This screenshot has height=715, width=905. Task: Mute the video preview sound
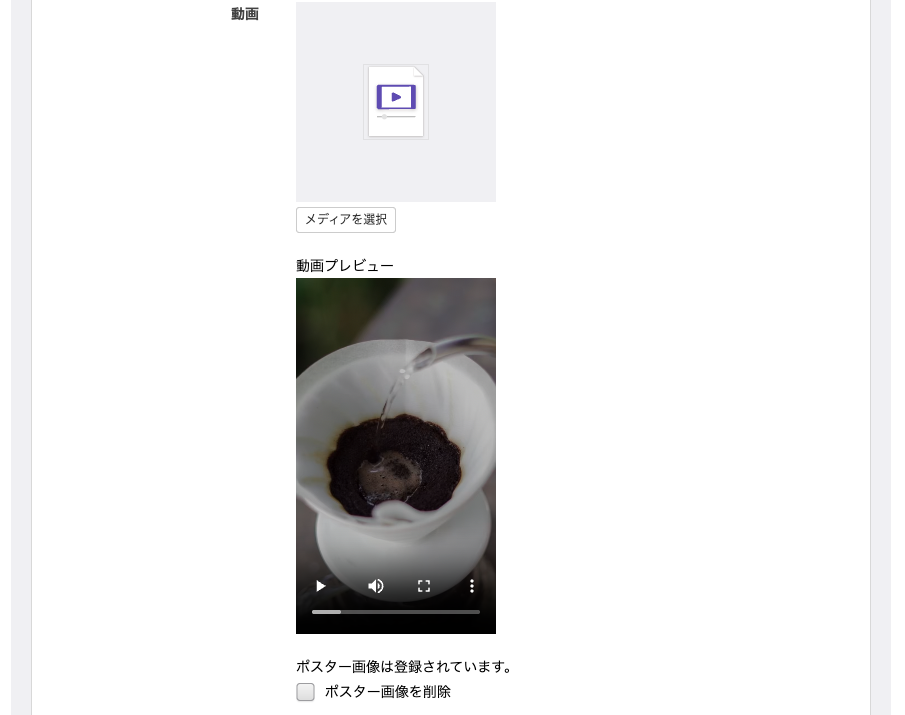(x=376, y=586)
